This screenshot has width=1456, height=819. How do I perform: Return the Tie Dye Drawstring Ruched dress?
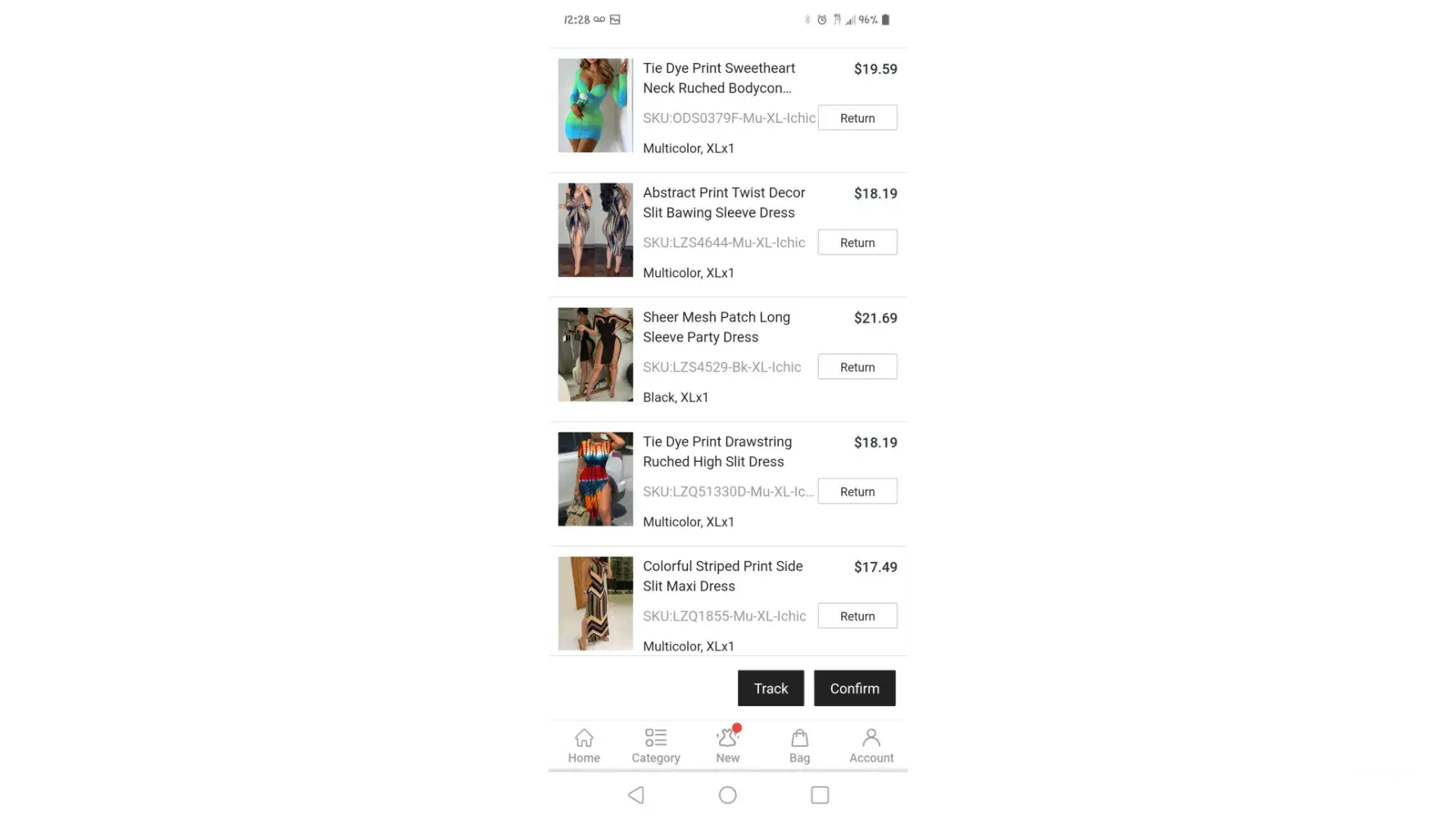tap(857, 491)
